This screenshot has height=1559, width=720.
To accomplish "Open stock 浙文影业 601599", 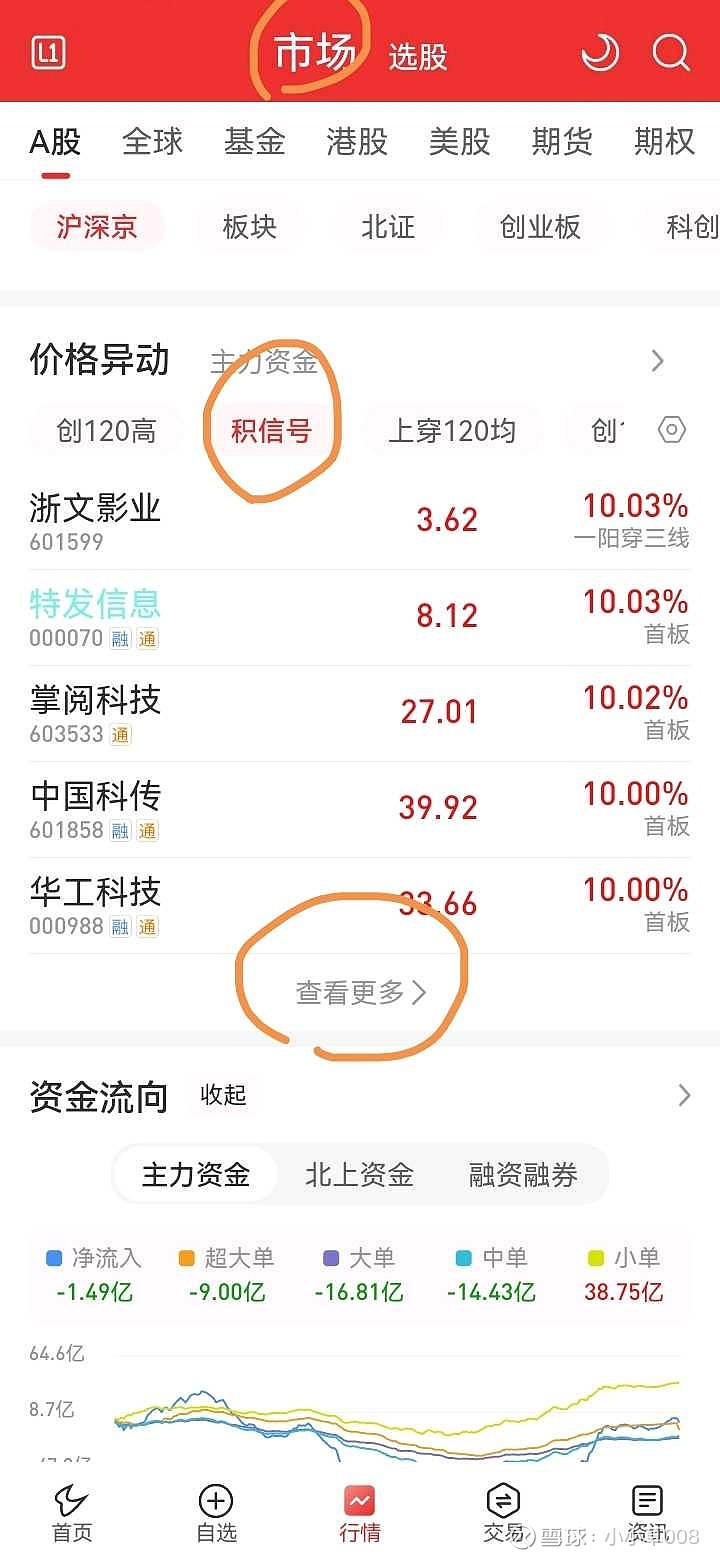I will coord(360,521).
